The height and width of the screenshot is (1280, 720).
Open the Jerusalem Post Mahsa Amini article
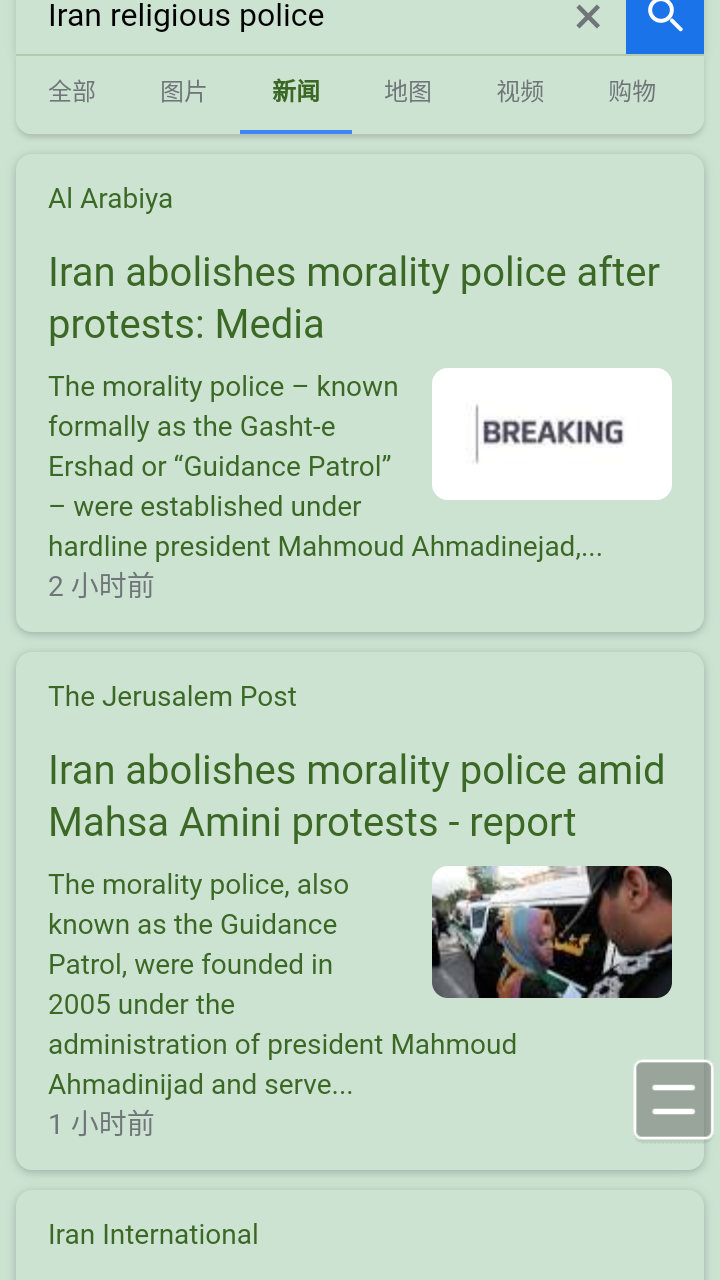(x=356, y=796)
